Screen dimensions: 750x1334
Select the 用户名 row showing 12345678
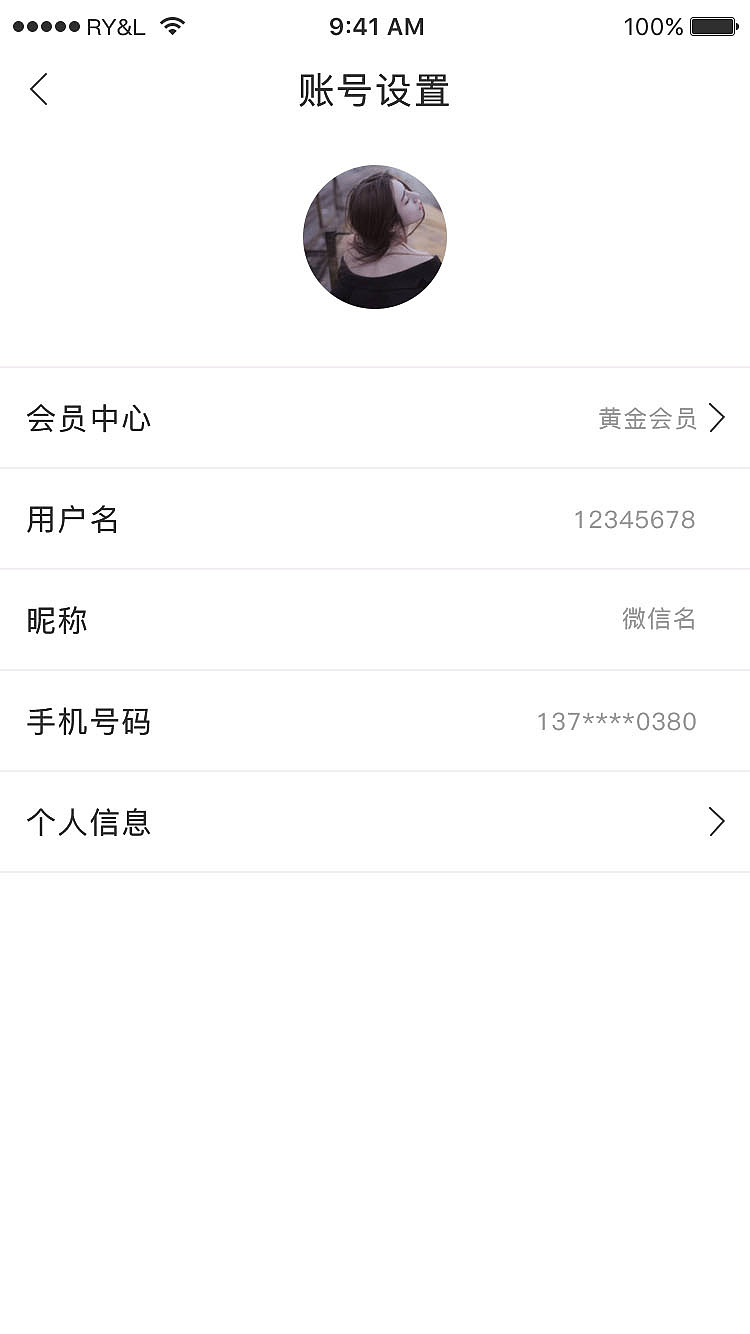pyautogui.click(x=375, y=519)
